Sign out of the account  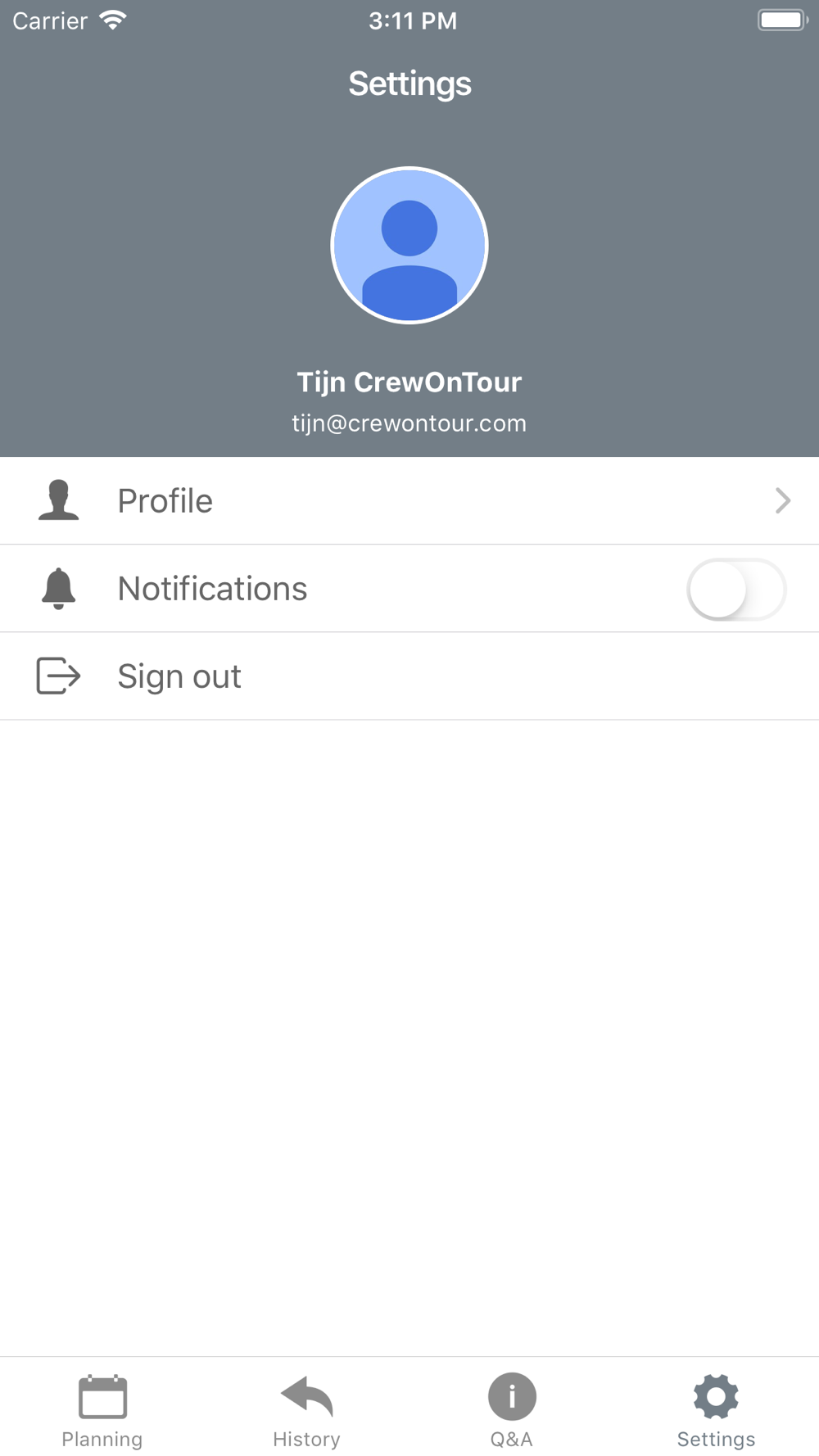pos(409,676)
